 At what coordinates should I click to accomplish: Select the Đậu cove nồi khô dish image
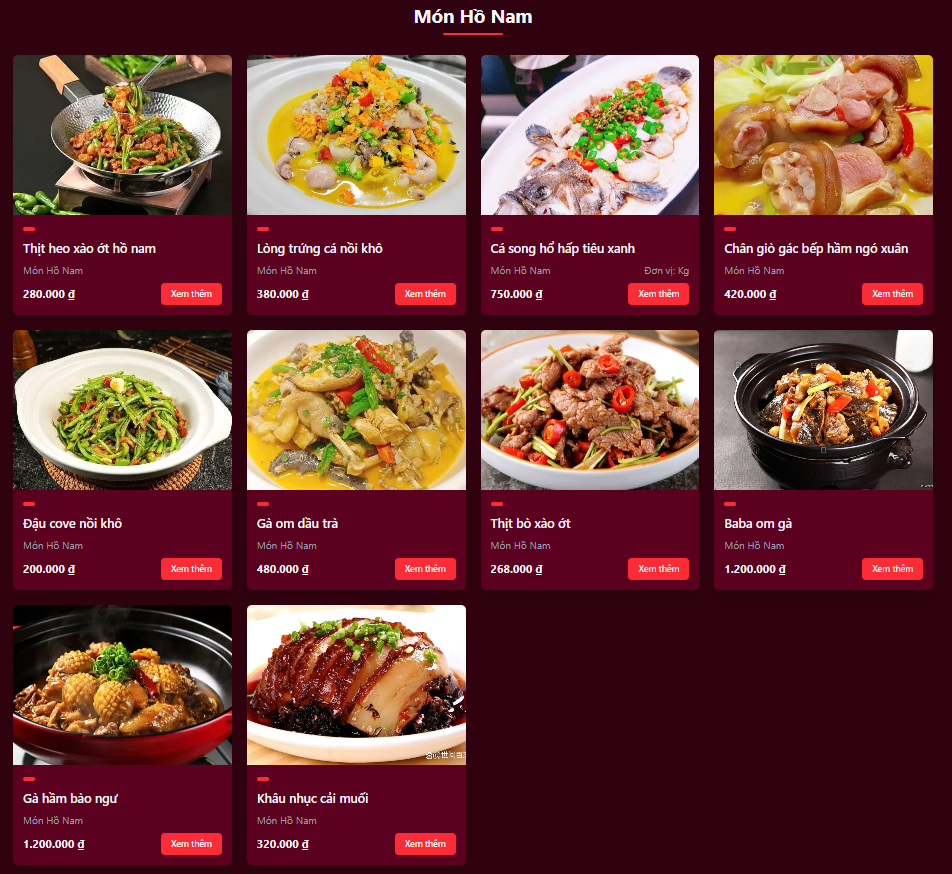click(122, 410)
